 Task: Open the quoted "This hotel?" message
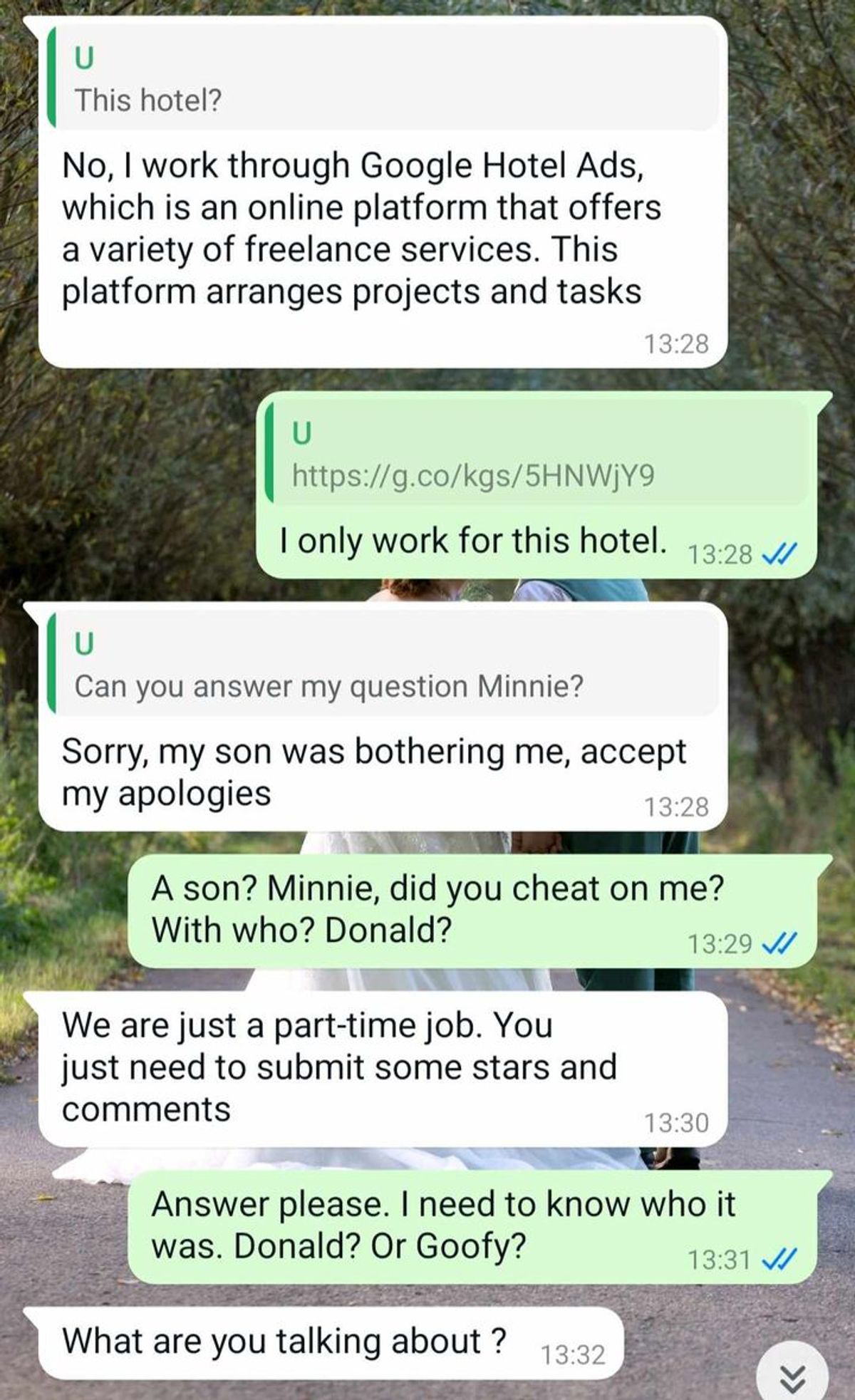pos(383,78)
